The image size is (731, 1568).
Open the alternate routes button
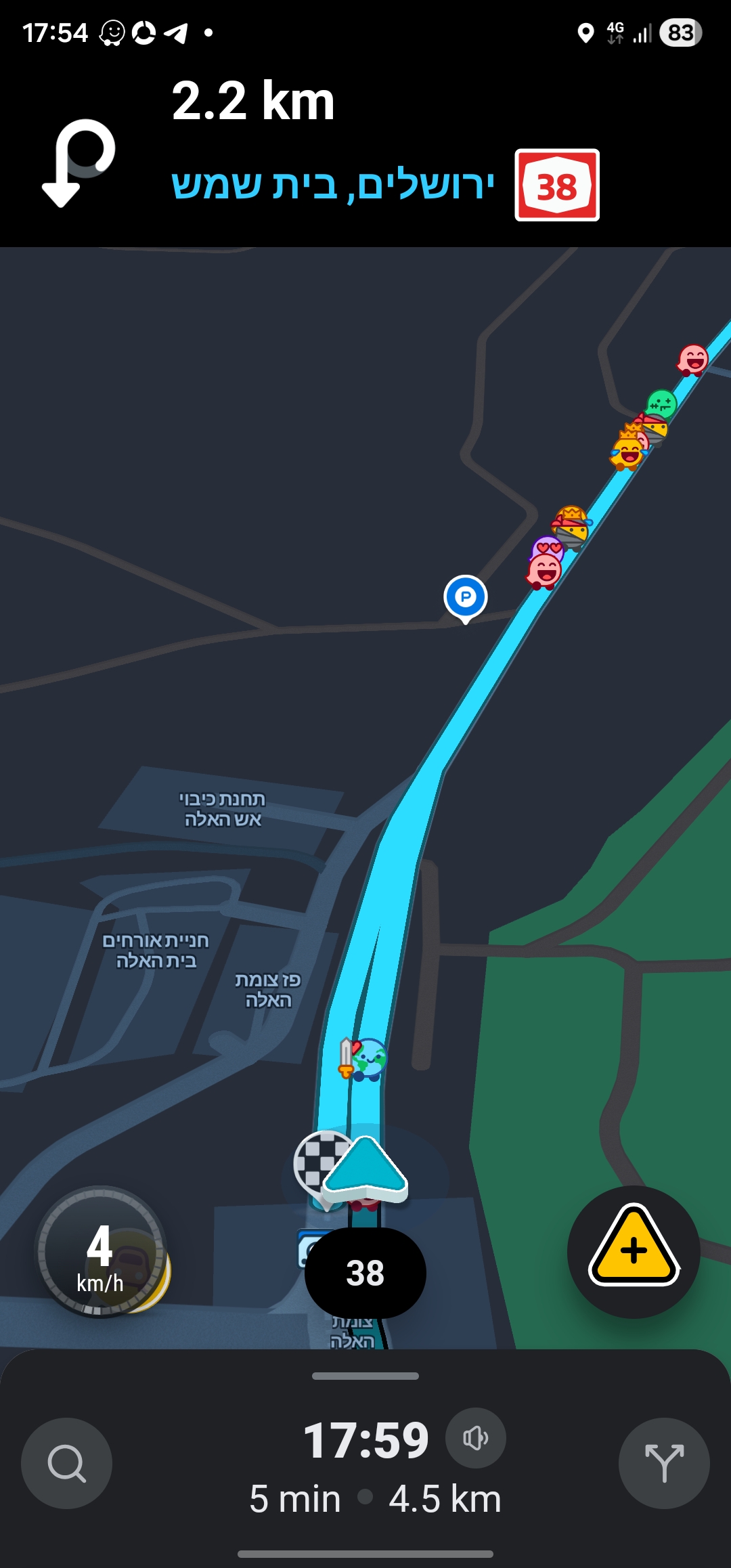point(663,1463)
